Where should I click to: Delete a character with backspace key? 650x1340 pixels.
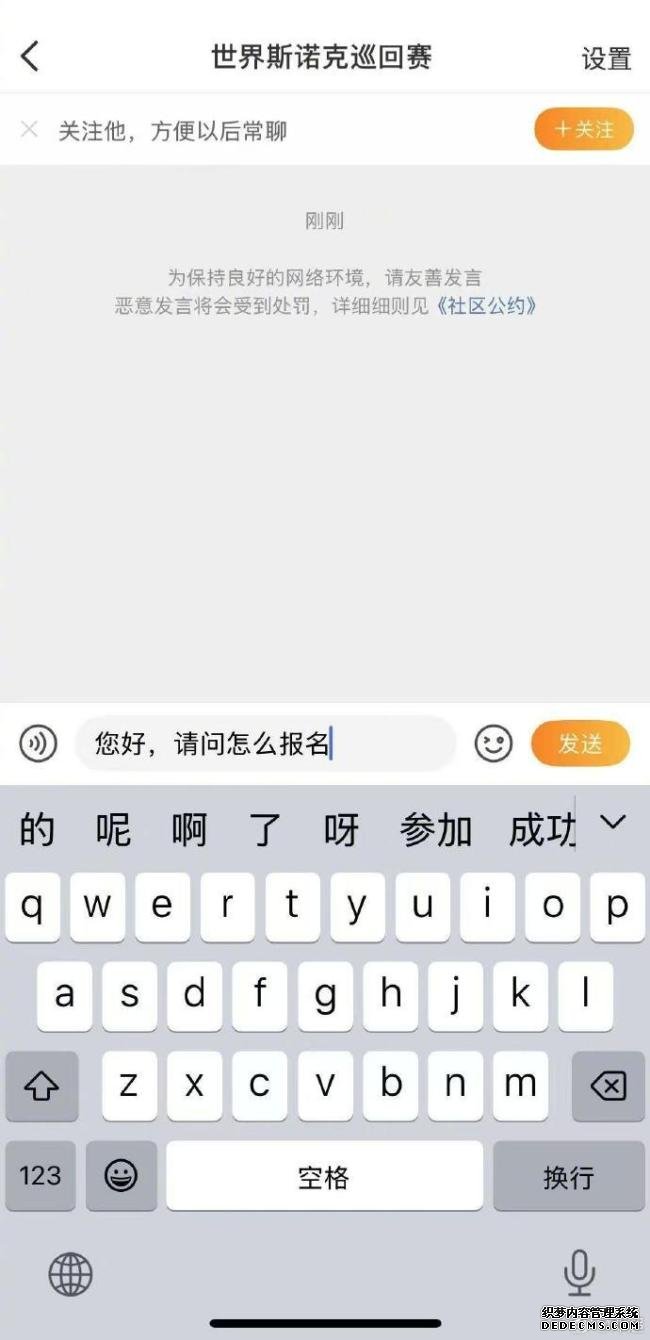[608, 1086]
